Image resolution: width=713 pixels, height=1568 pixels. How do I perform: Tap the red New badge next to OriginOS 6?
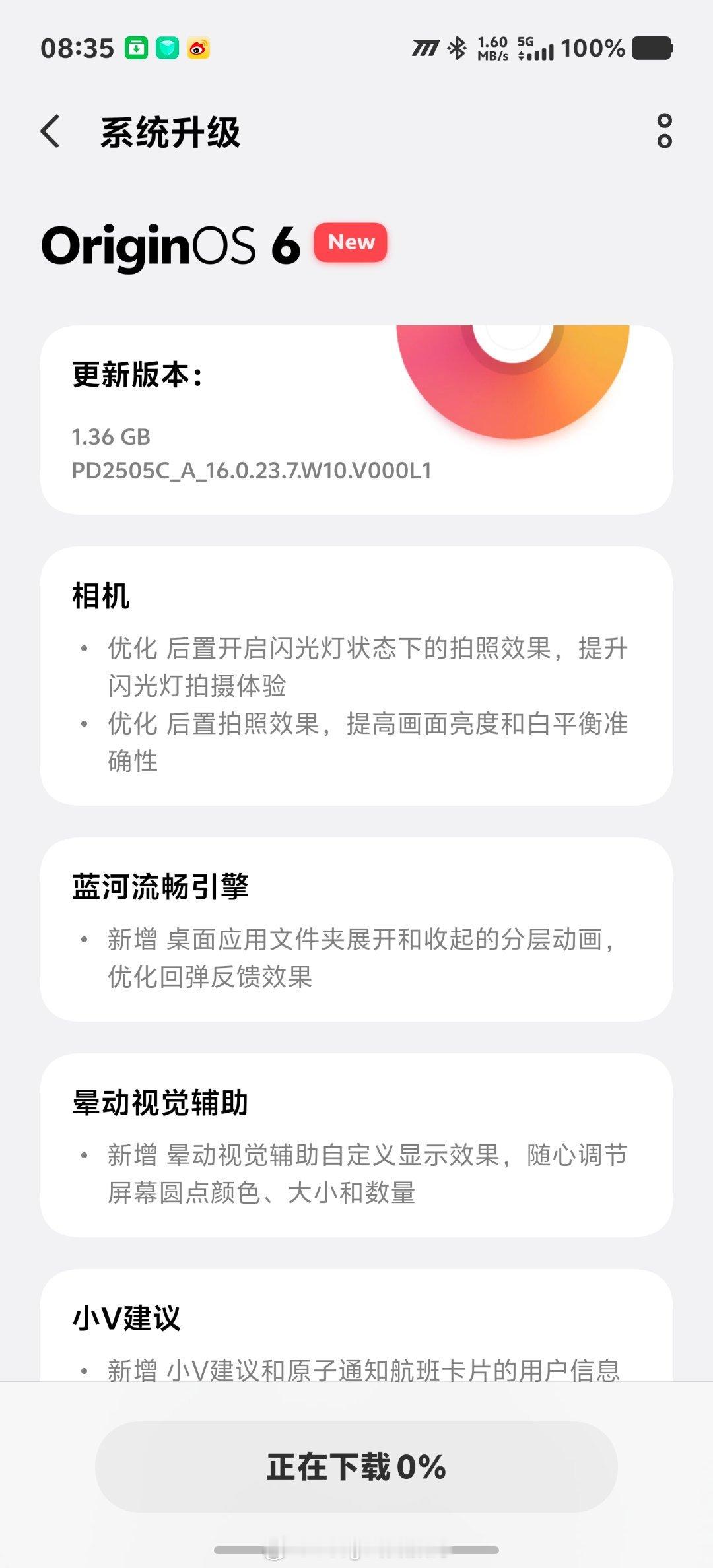click(351, 243)
